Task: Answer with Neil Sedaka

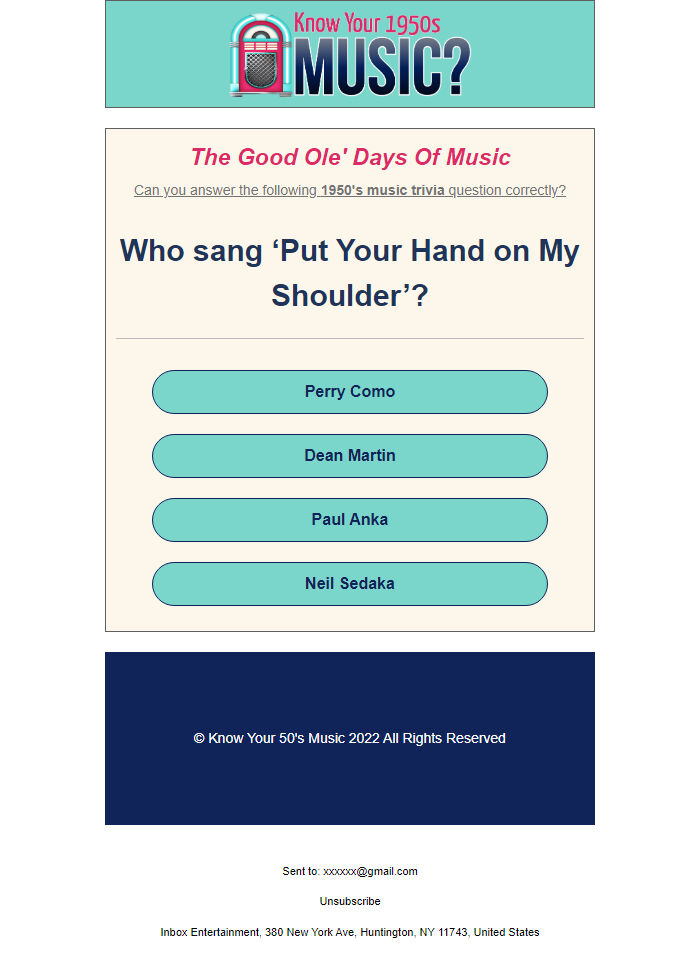Action: click(x=350, y=584)
